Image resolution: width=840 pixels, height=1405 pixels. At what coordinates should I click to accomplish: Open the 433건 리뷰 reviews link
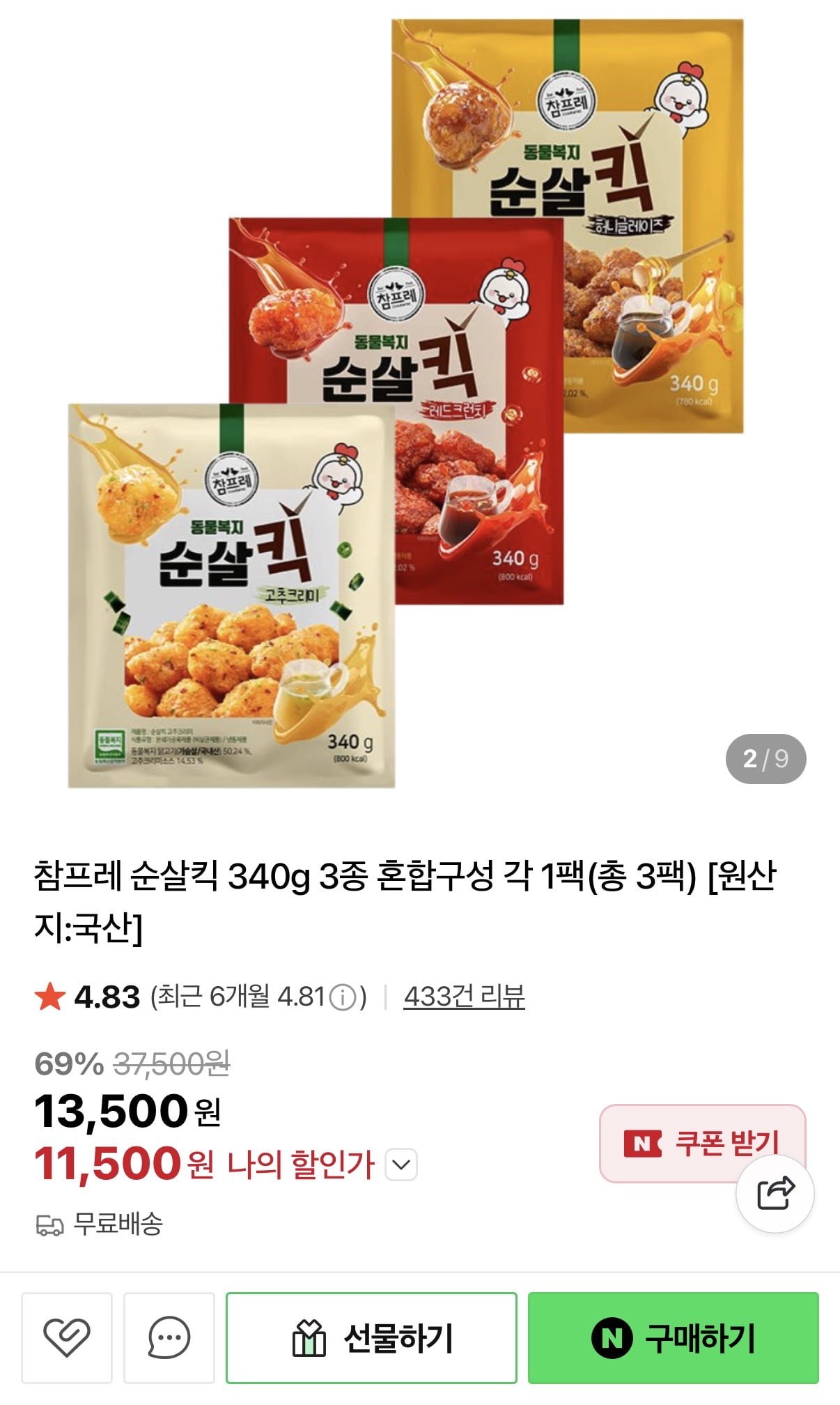pyautogui.click(x=464, y=997)
